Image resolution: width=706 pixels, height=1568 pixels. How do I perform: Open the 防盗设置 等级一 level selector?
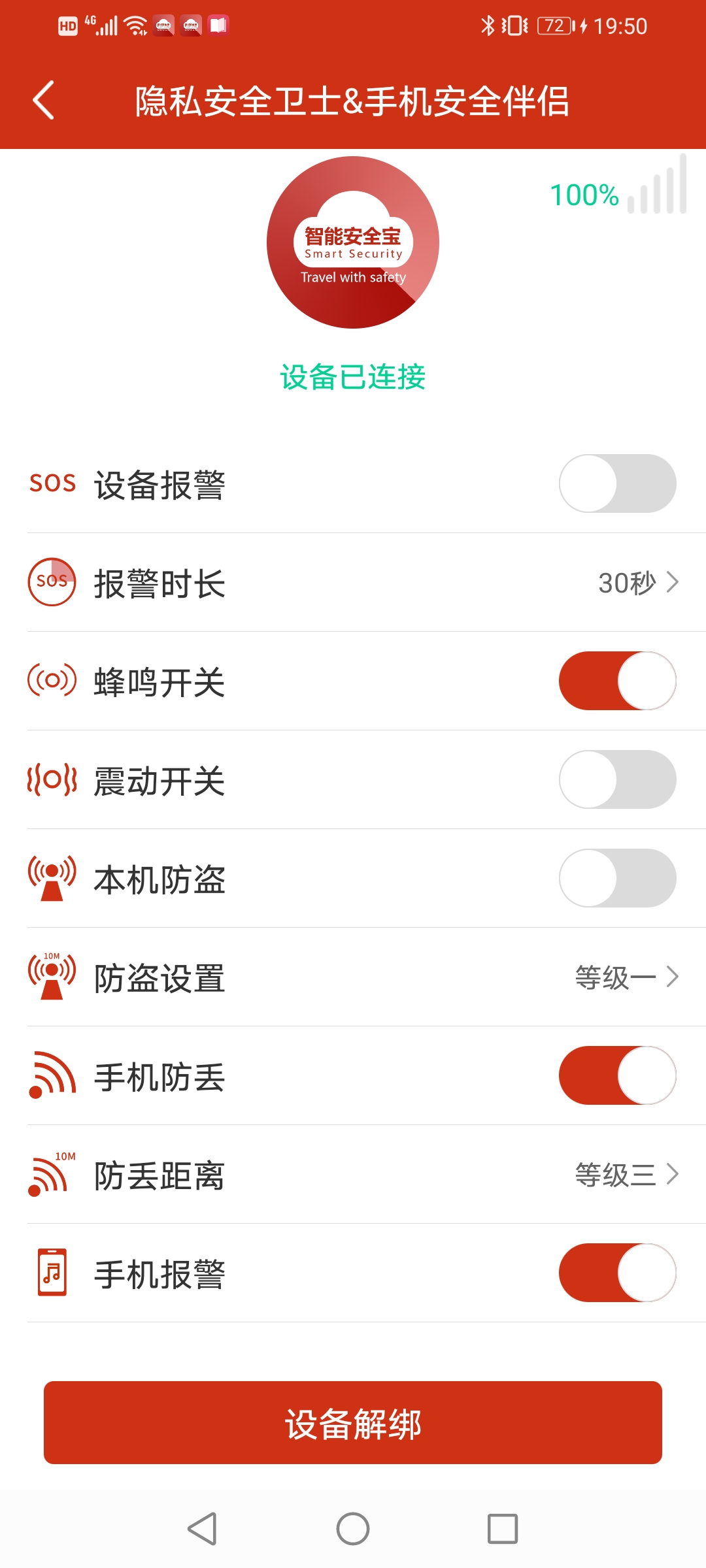[624, 977]
